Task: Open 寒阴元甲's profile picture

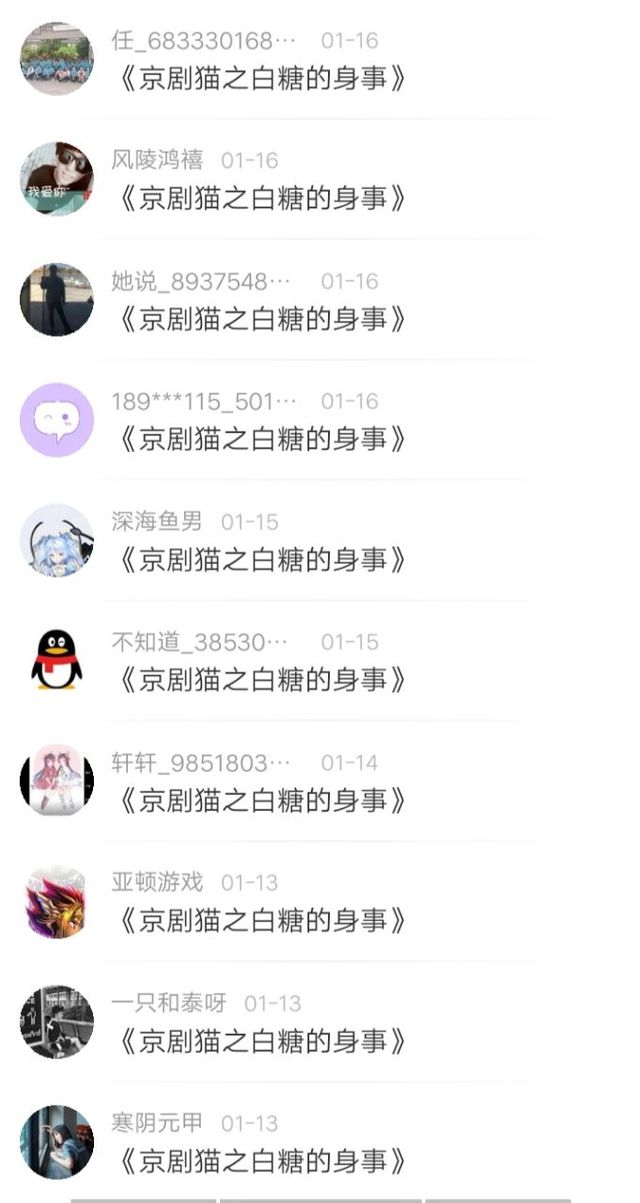Action: click(57, 1142)
